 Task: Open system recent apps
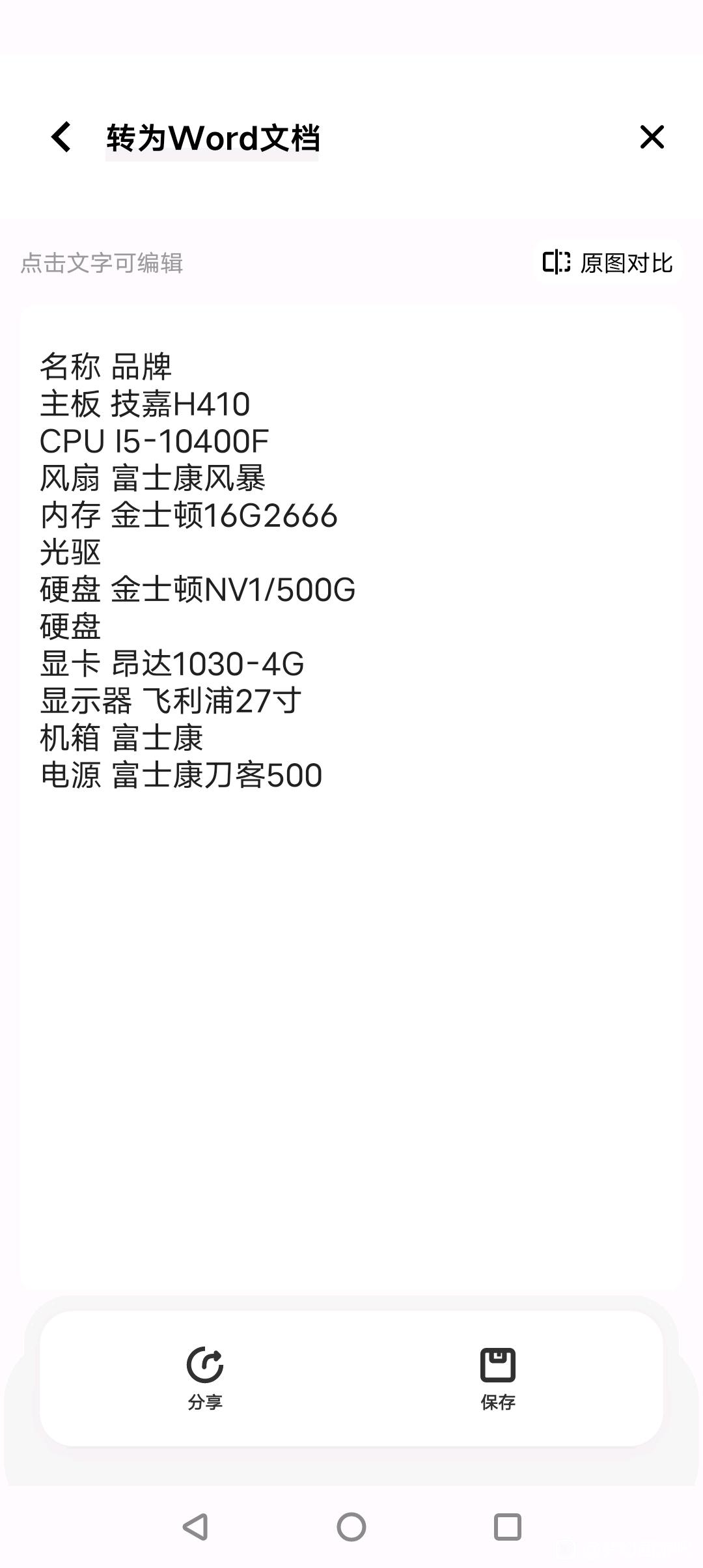(508, 1526)
